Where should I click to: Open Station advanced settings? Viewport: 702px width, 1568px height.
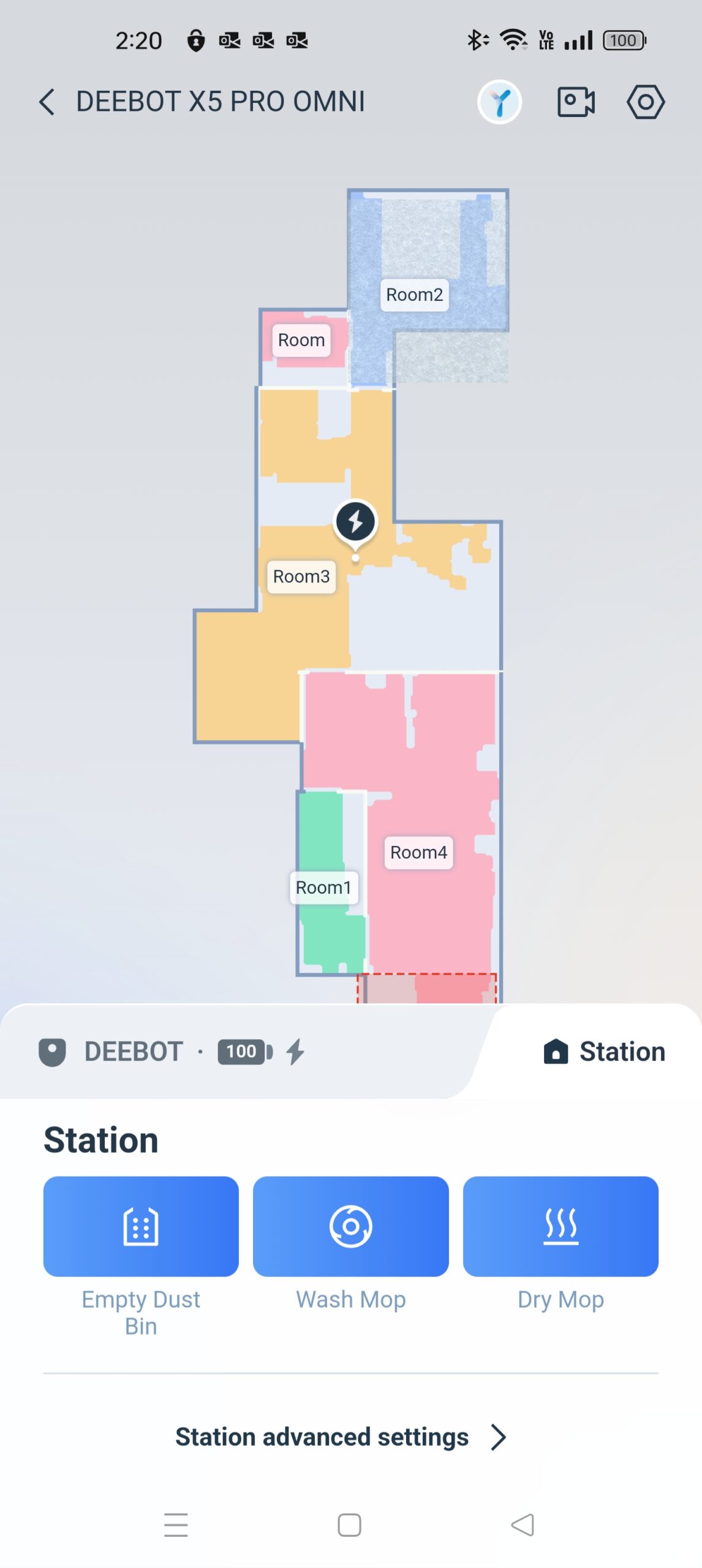(x=341, y=1437)
